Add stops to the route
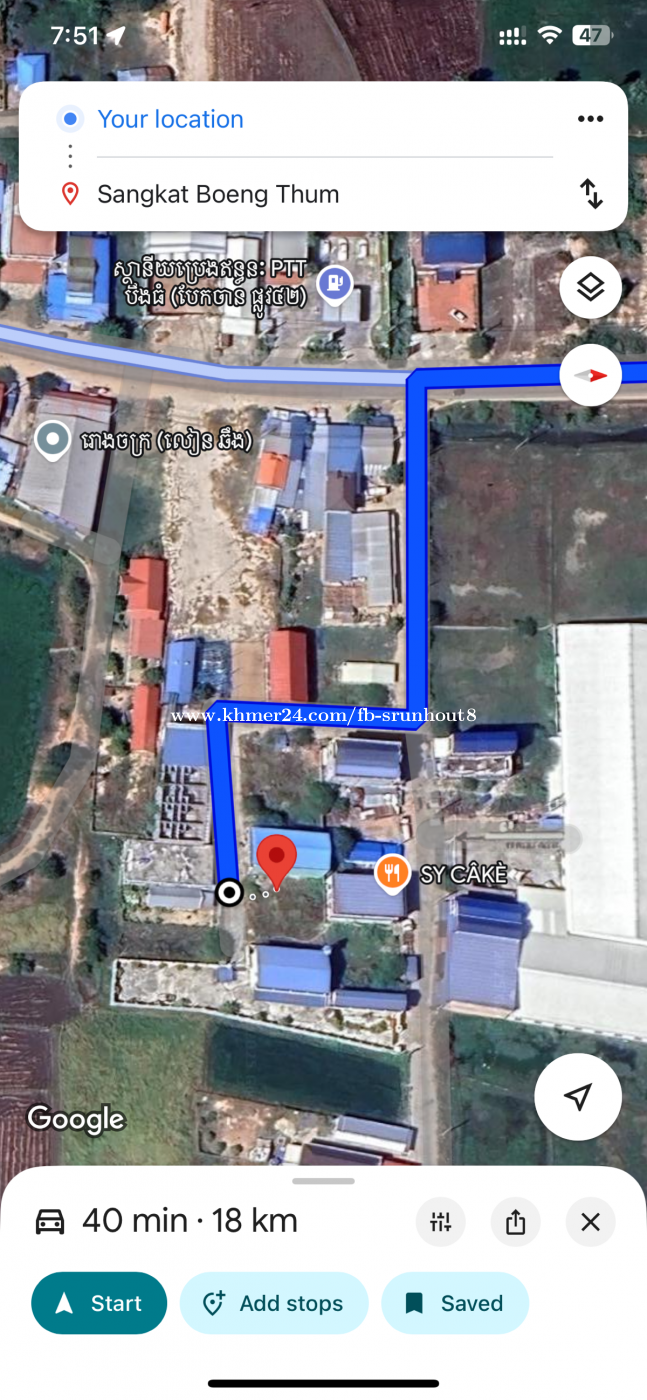Screen dimensions: 647x1400 [x=274, y=1303]
